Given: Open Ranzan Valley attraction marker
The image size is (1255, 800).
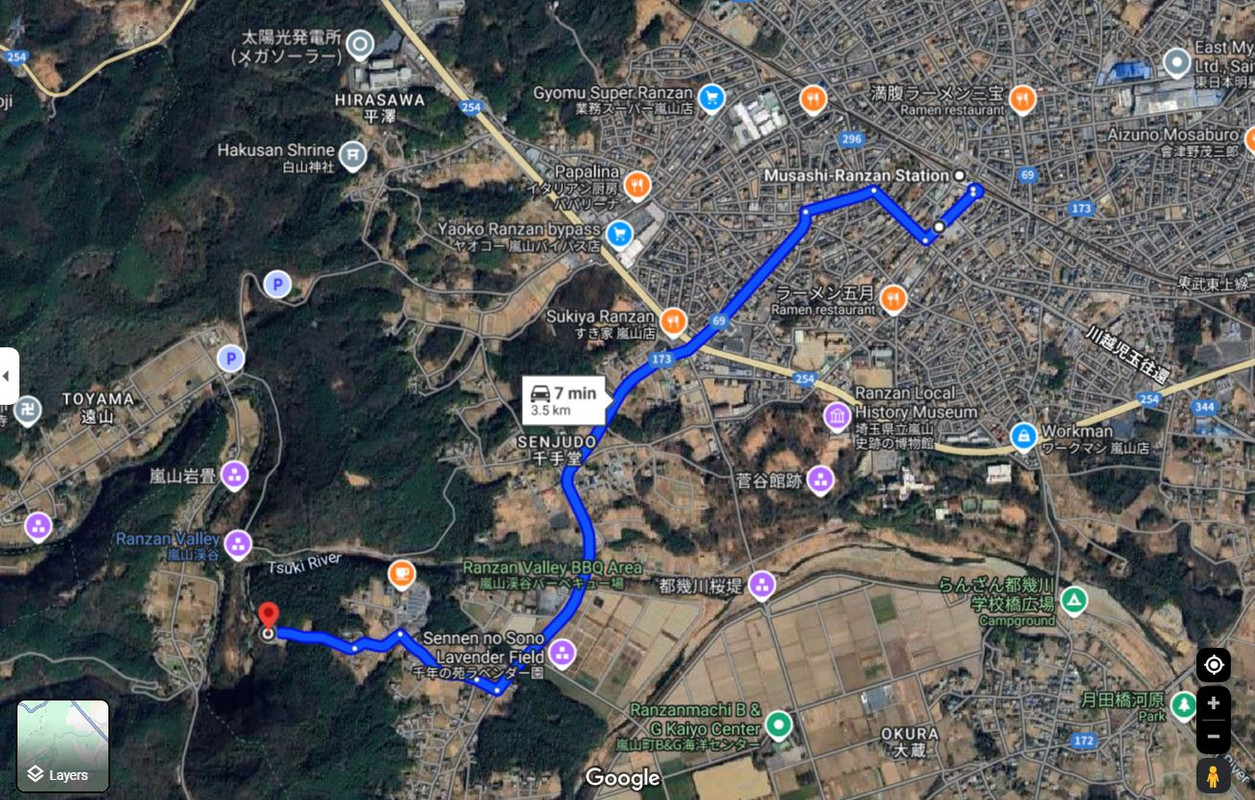Looking at the screenshot, I should point(238,543).
